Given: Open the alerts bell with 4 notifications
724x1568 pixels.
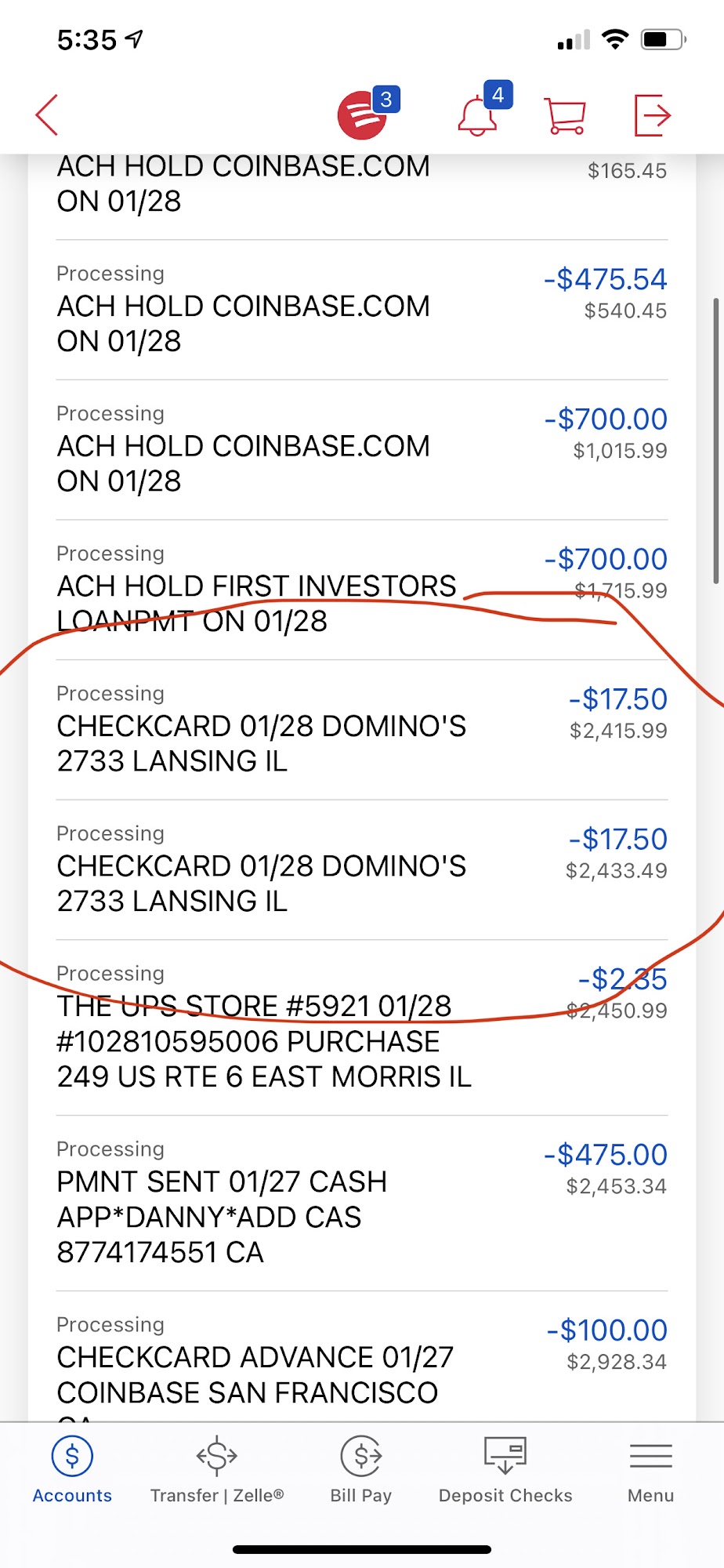Looking at the screenshot, I should [479, 116].
